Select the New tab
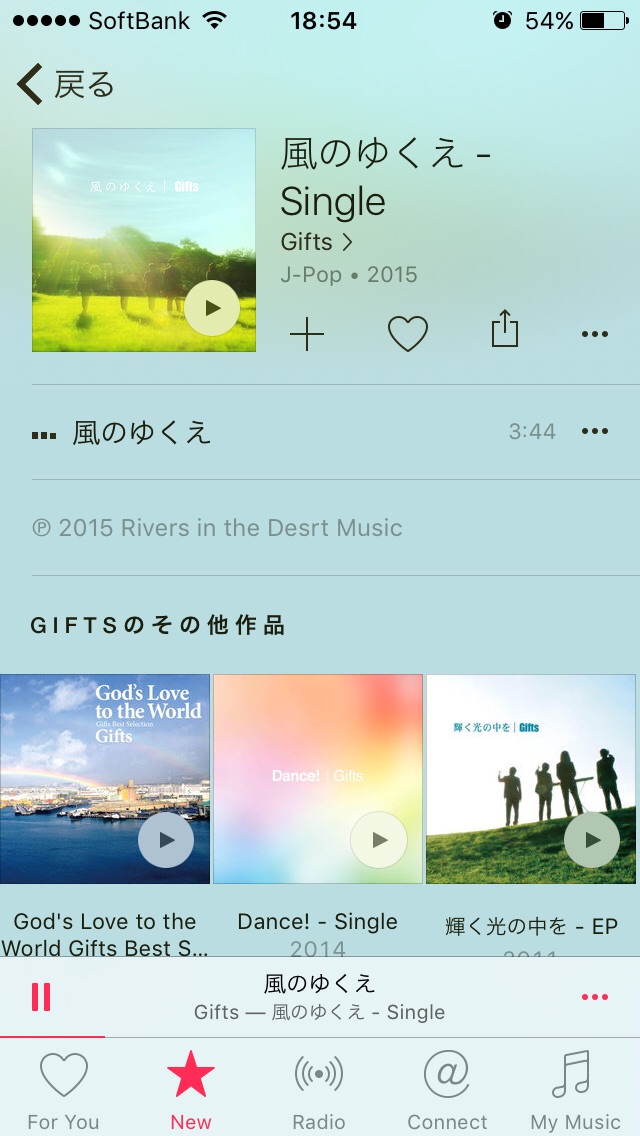Image resolution: width=640 pixels, height=1136 pixels. (191, 1090)
